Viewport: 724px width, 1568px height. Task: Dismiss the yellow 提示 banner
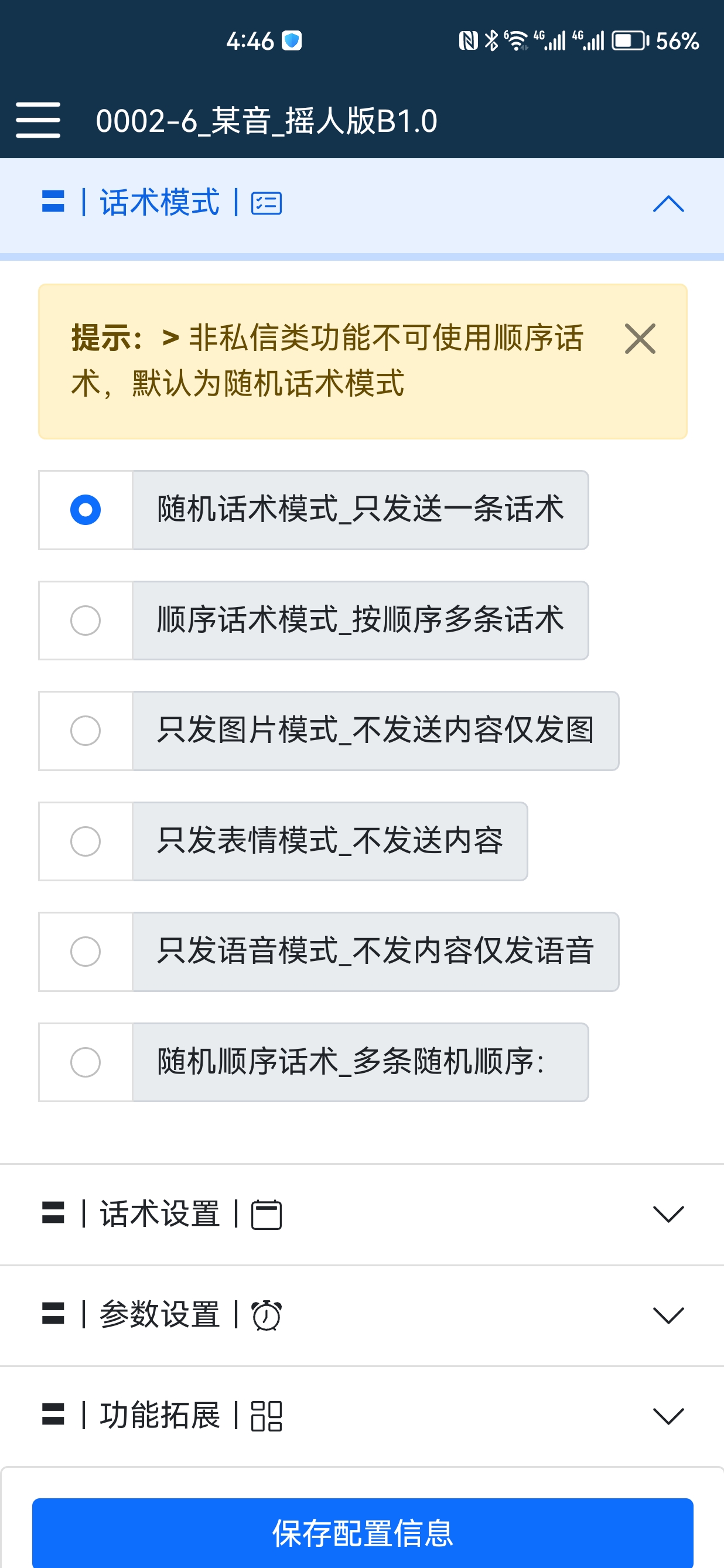(640, 339)
